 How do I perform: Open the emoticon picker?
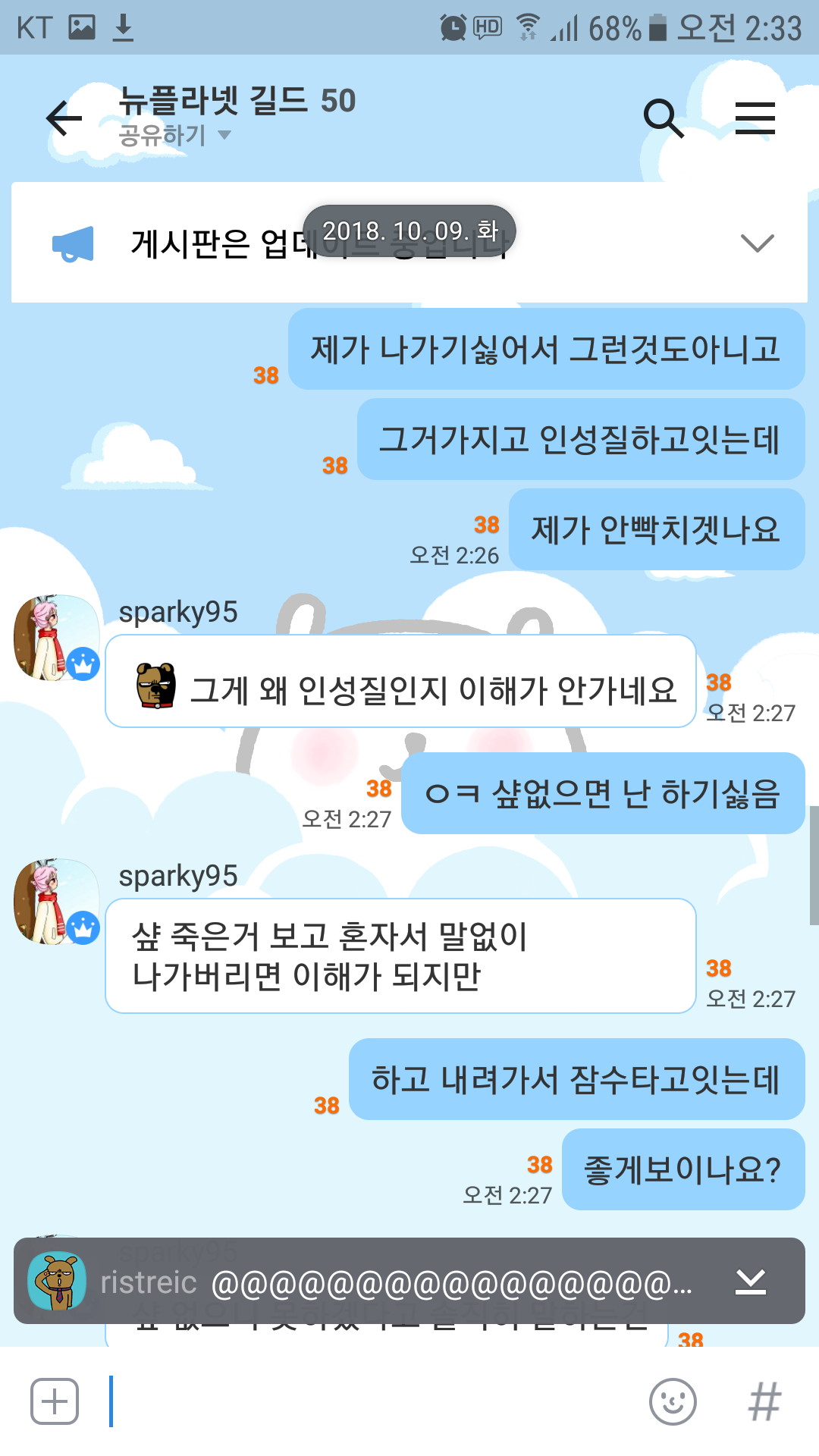[x=673, y=1401]
